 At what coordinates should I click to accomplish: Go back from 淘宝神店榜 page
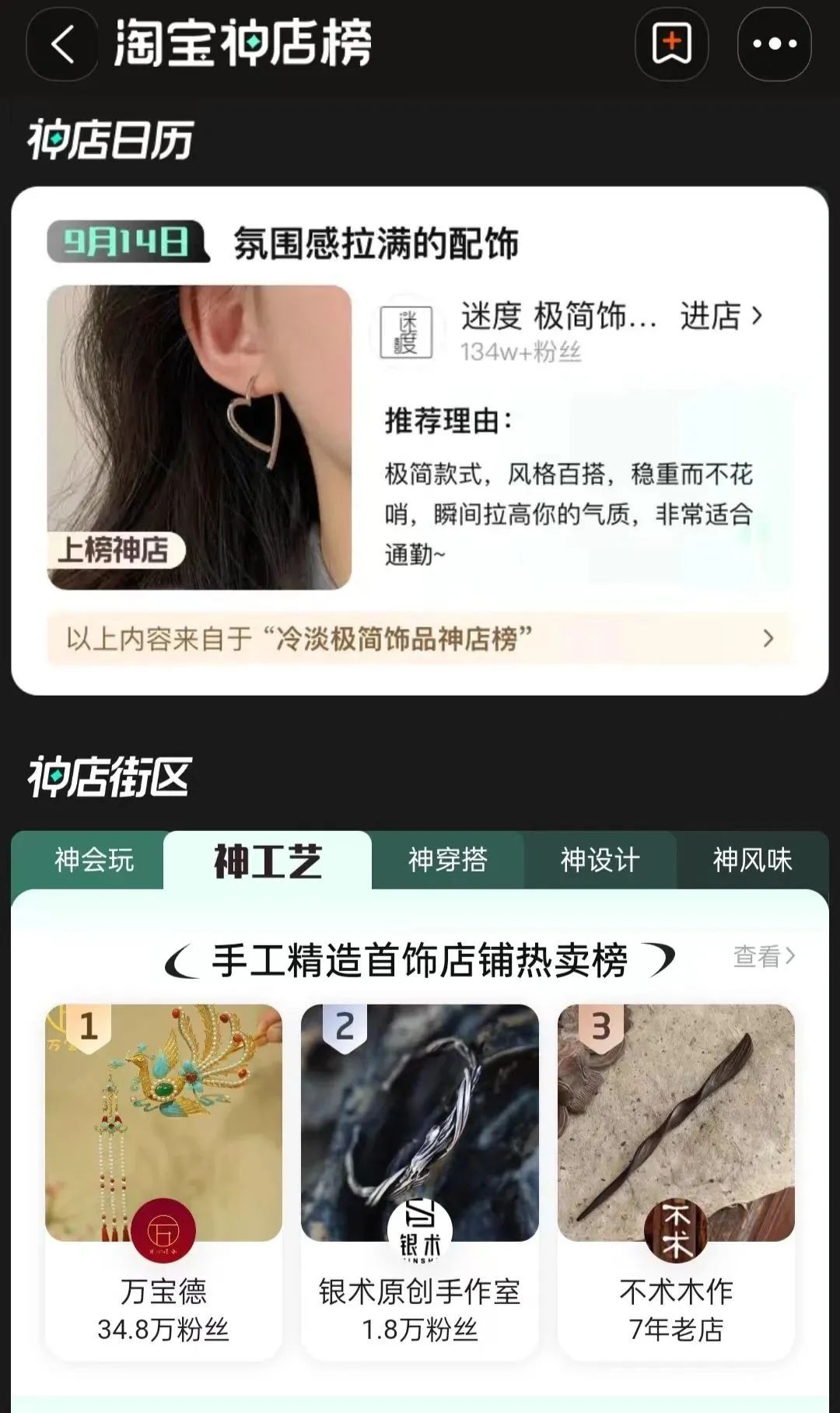tap(62, 44)
